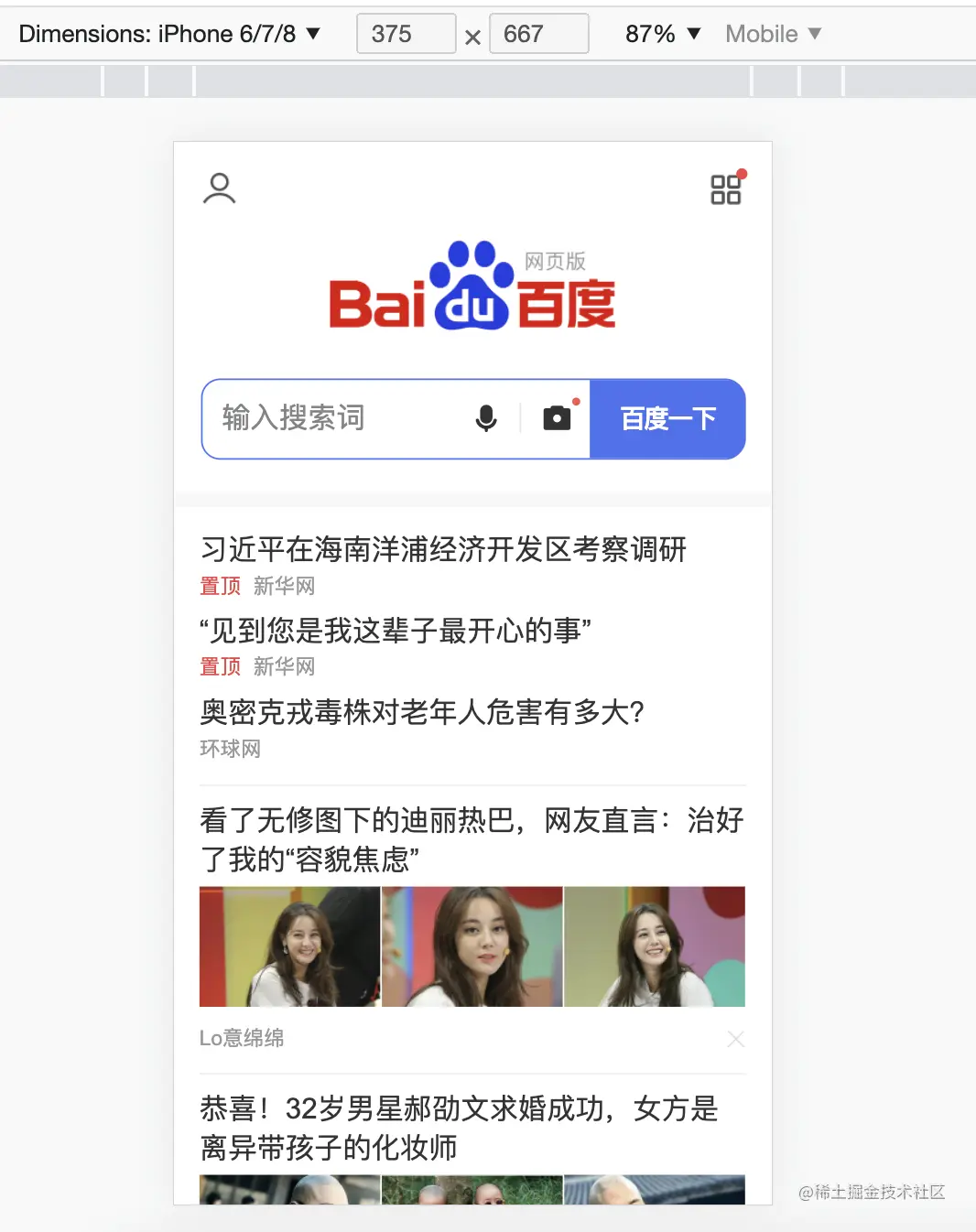Open the grid menu icon

(726, 189)
